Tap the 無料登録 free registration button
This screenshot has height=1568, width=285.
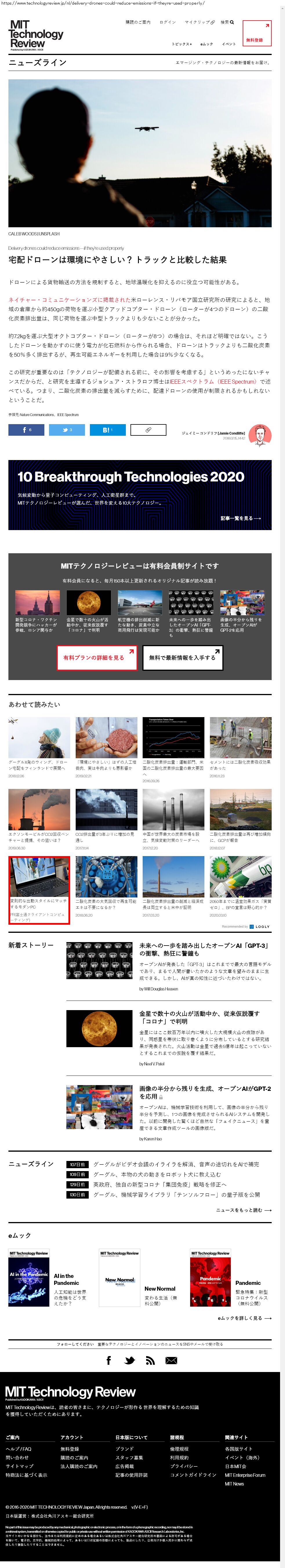pos(256,34)
